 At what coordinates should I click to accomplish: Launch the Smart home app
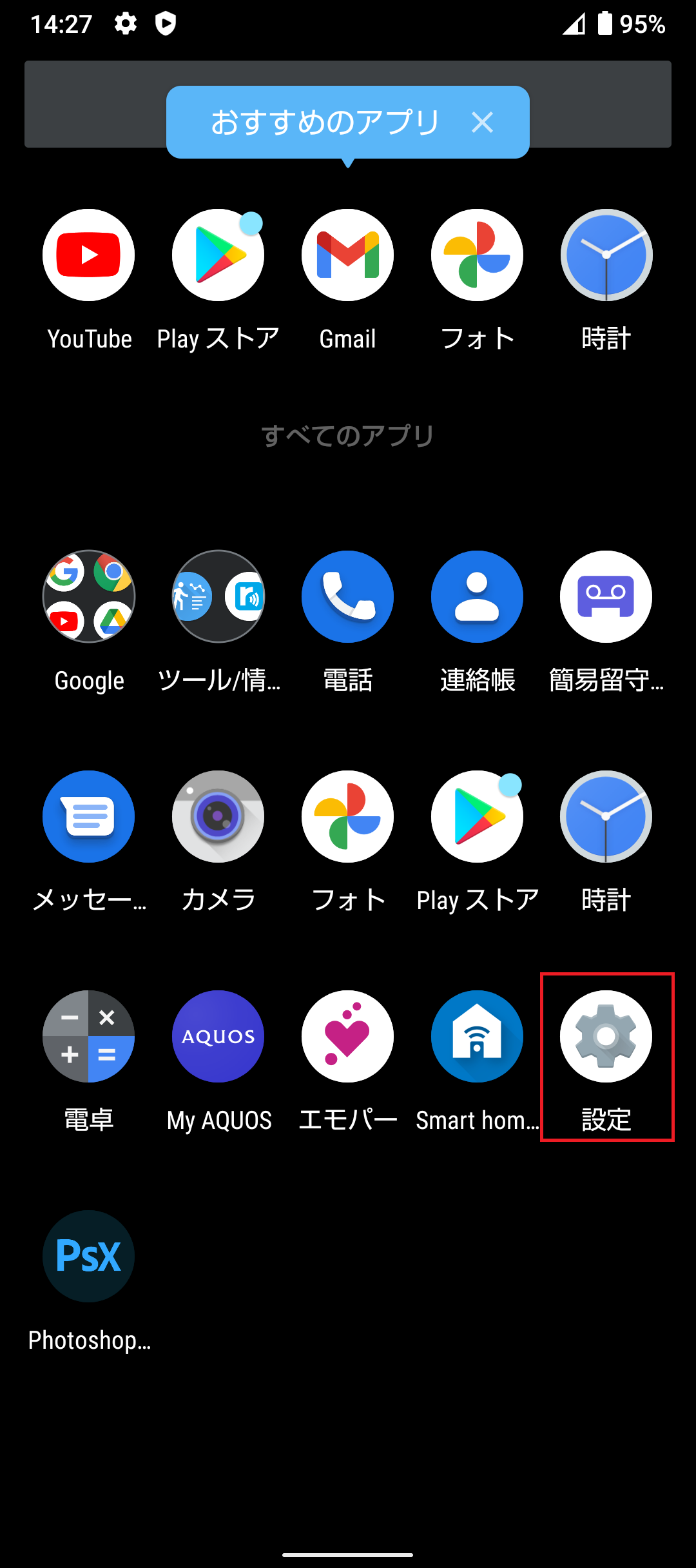(477, 1036)
